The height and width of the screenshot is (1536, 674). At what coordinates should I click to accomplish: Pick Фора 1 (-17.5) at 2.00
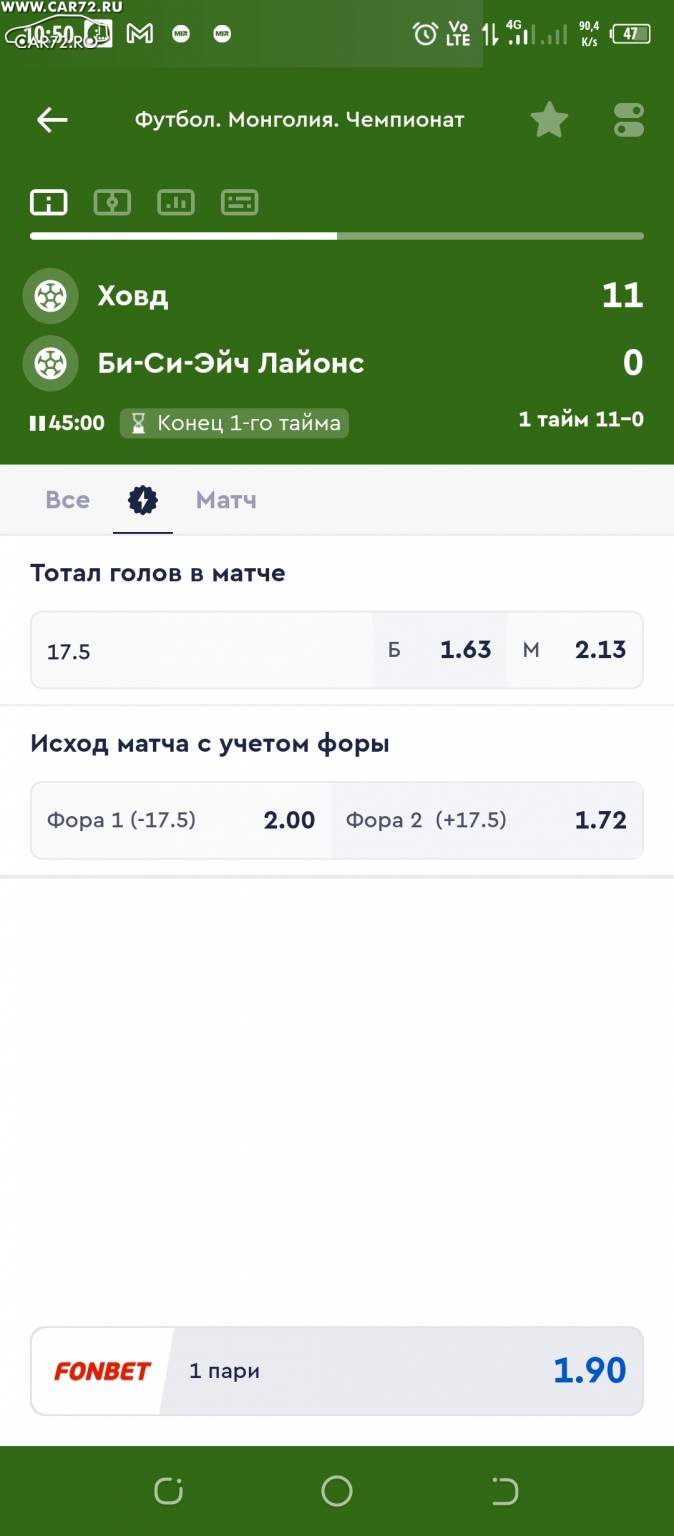point(181,820)
